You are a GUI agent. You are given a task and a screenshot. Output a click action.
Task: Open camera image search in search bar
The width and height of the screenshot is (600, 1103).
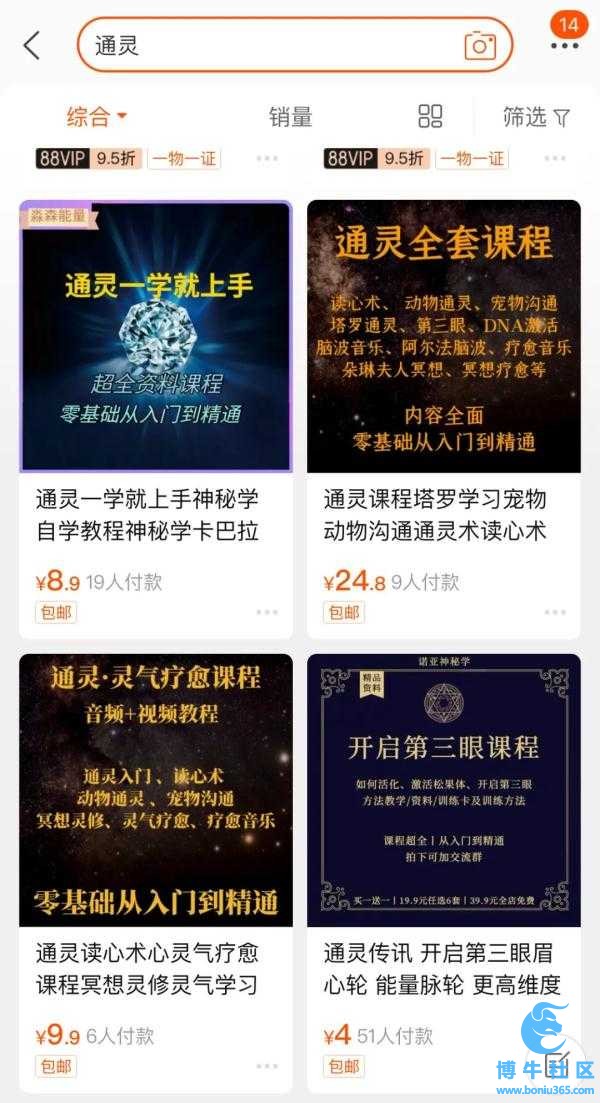[x=480, y=46]
